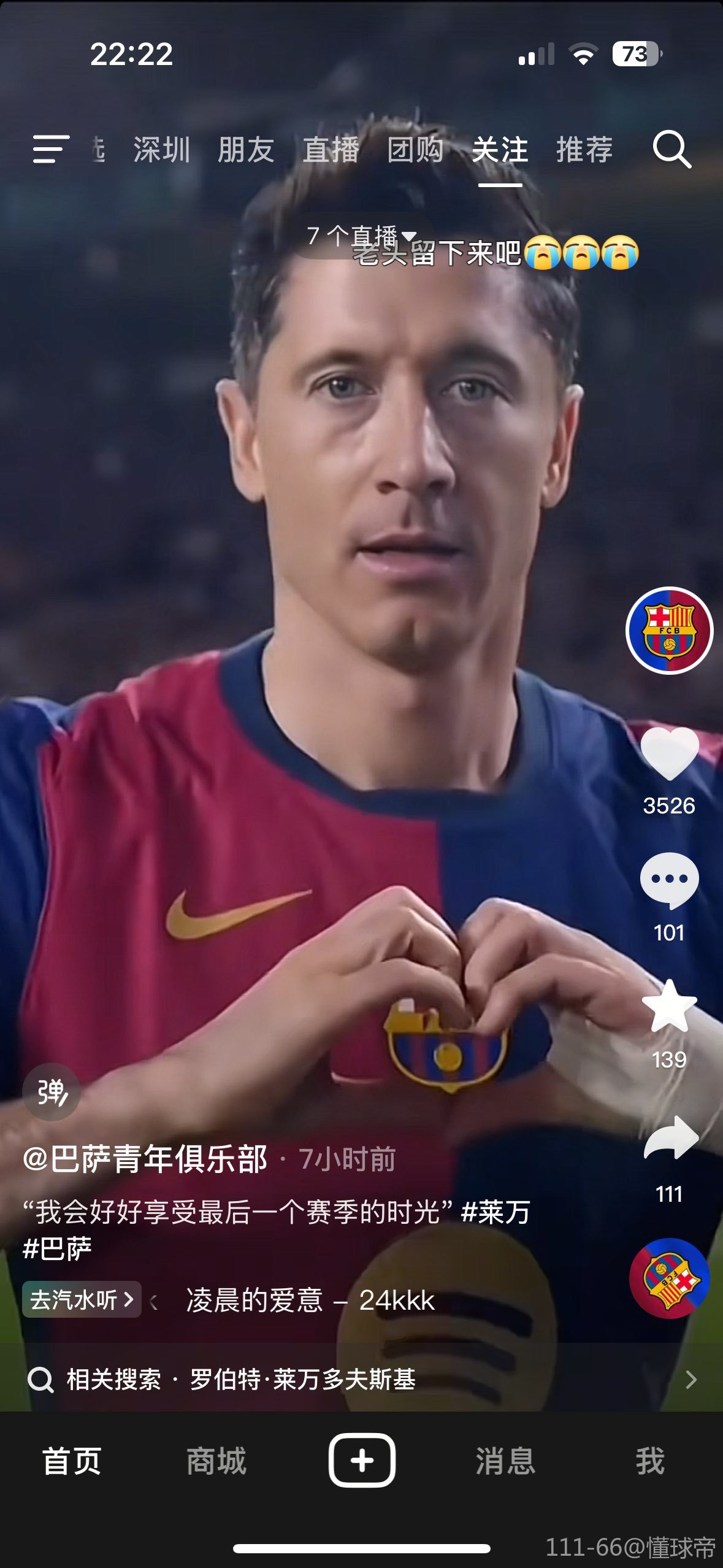Viewport: 723px width, 1568px height.
Task: Create a new post with plus button
Action: coord(362,1461)
